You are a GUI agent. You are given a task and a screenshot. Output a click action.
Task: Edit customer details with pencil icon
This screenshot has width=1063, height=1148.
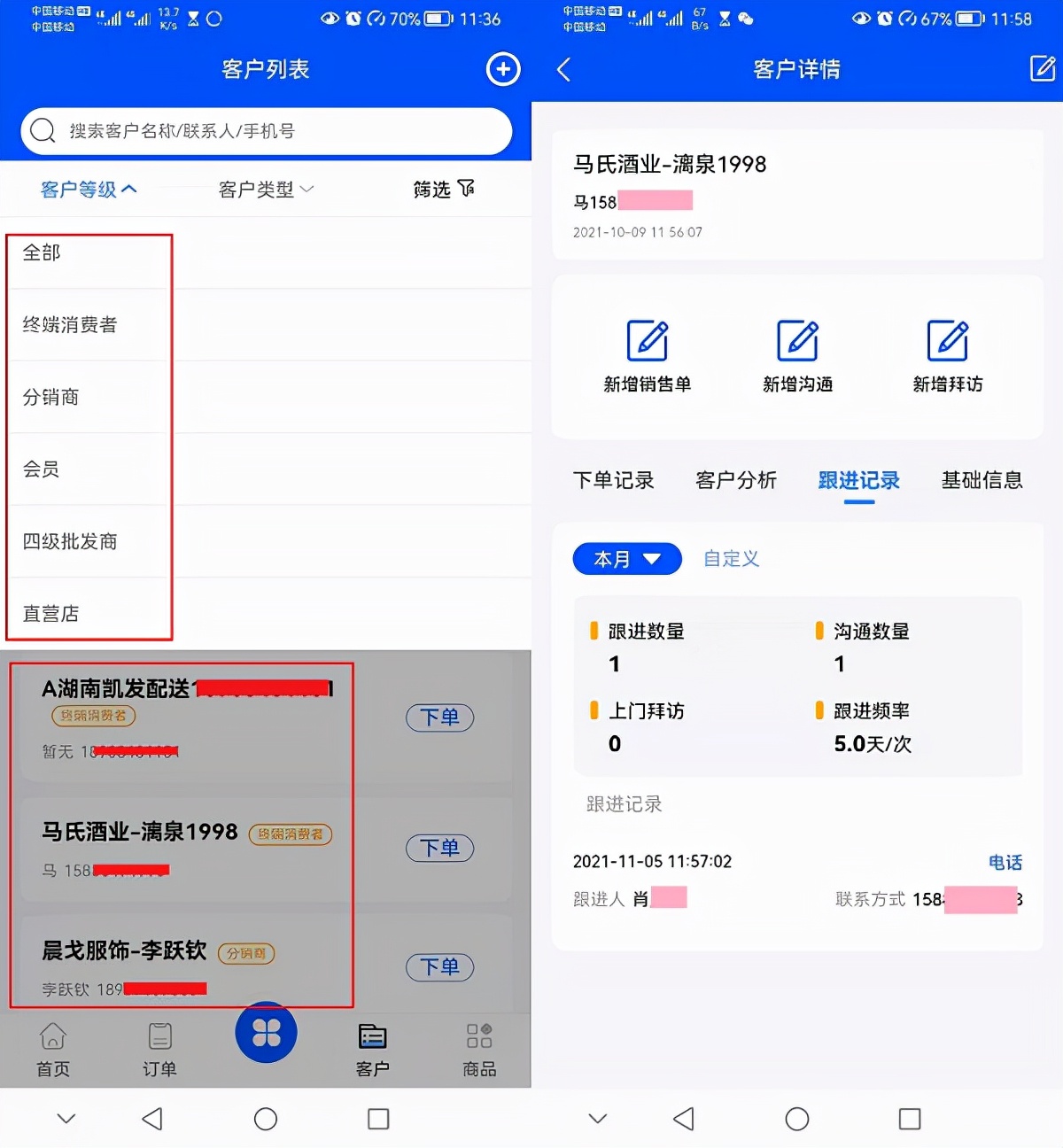(1042, 68)
